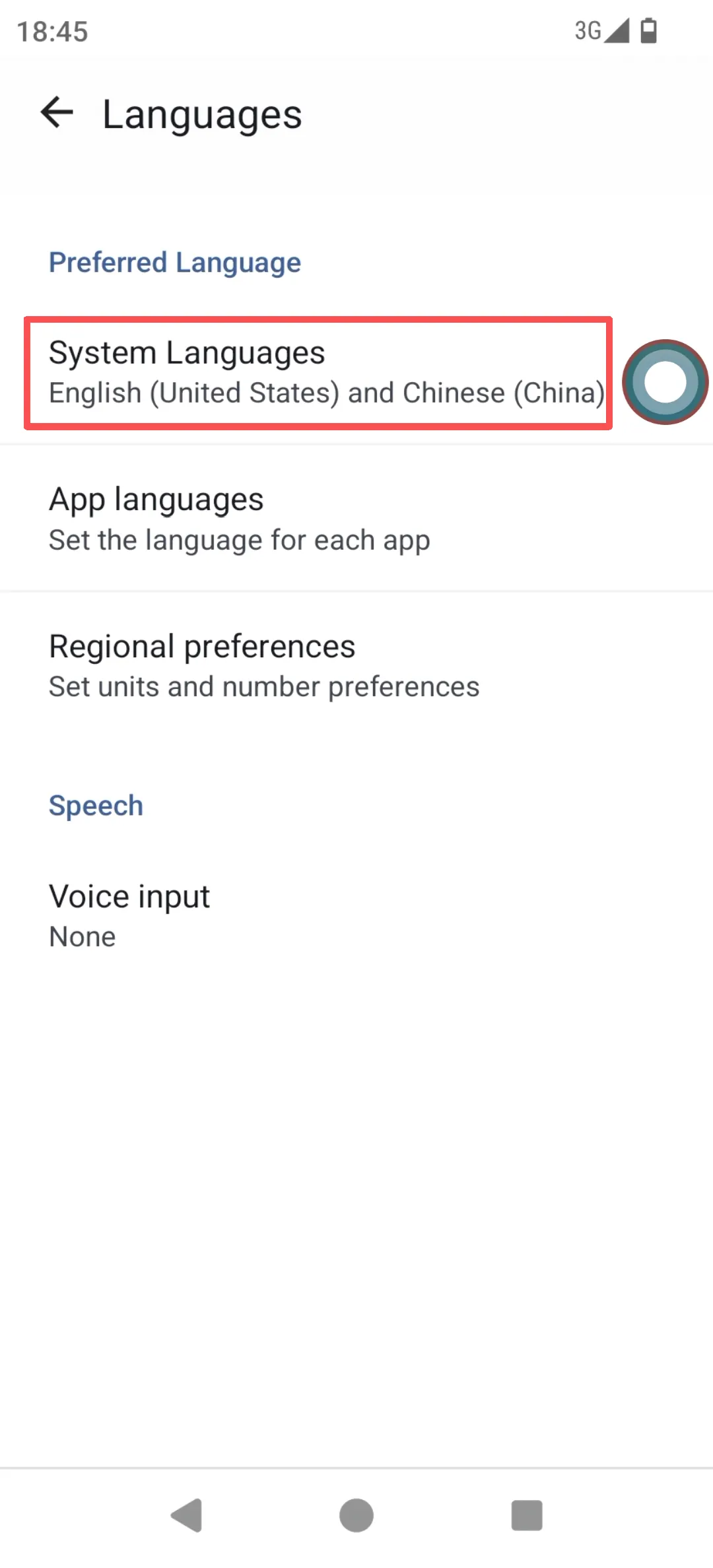Select the highlighted System Languages entry
The image size is (713, 1568).
317,372
